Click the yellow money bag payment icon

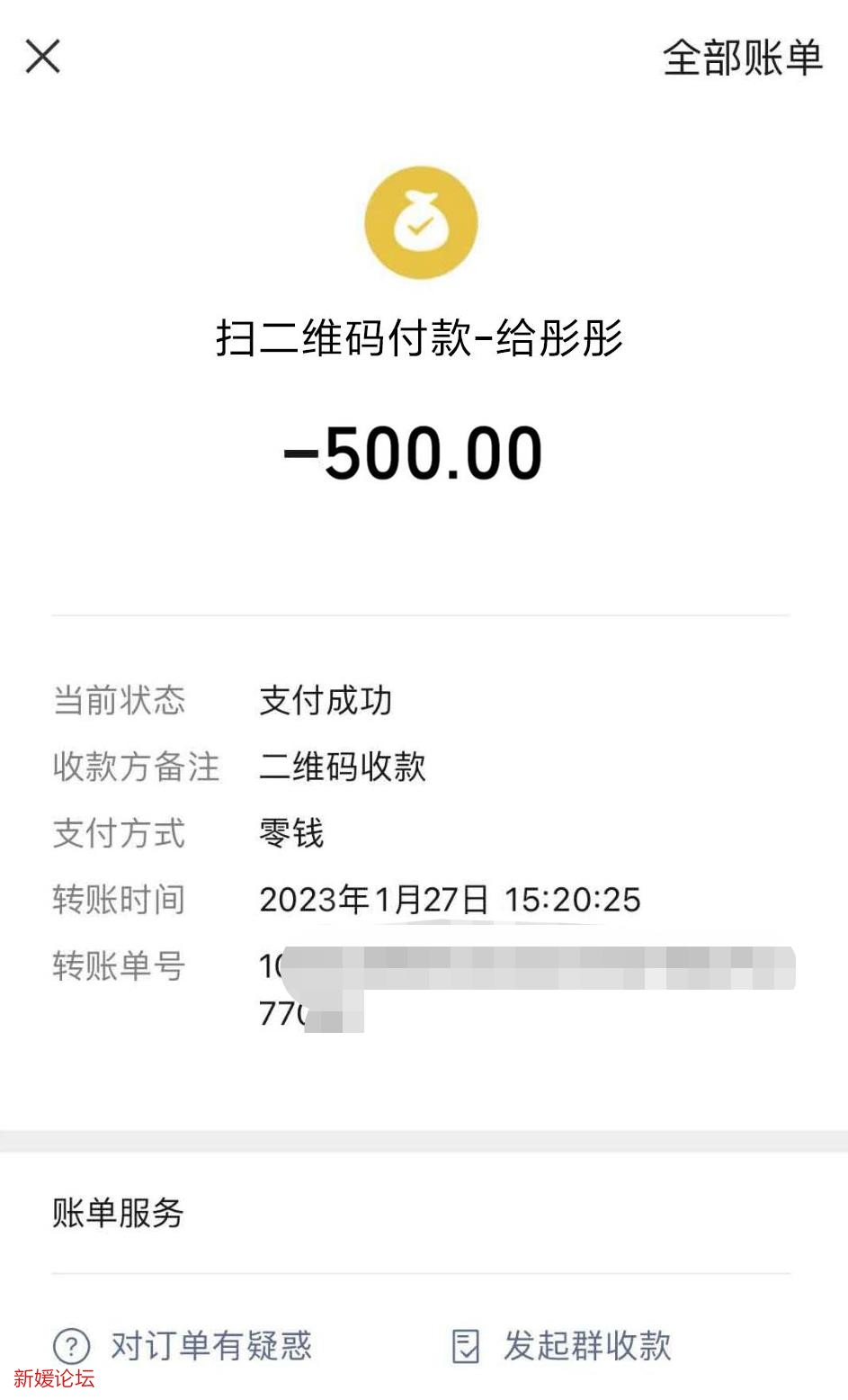(420, 221)
